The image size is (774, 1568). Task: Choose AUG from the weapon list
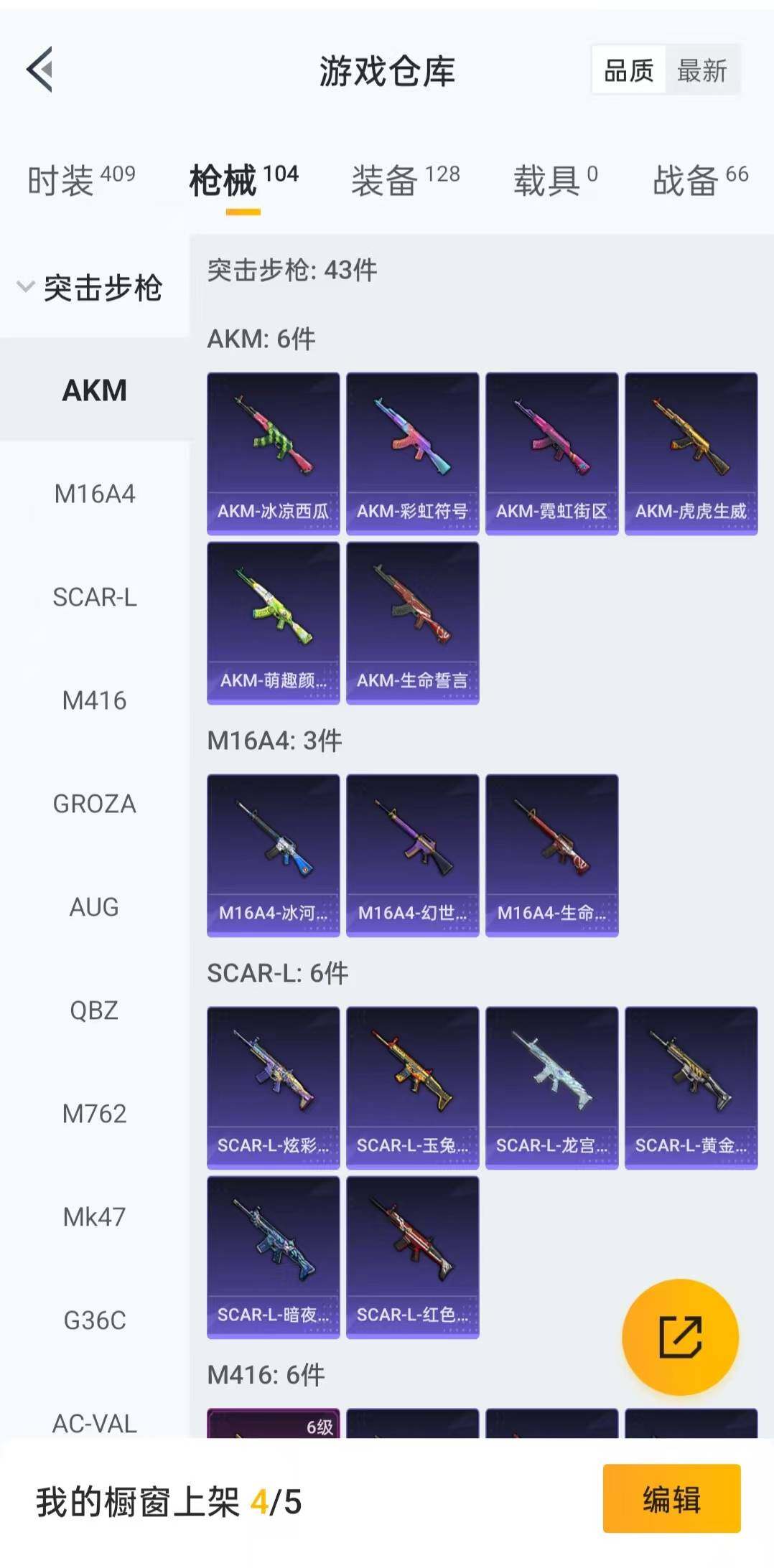tap(94, 907)
